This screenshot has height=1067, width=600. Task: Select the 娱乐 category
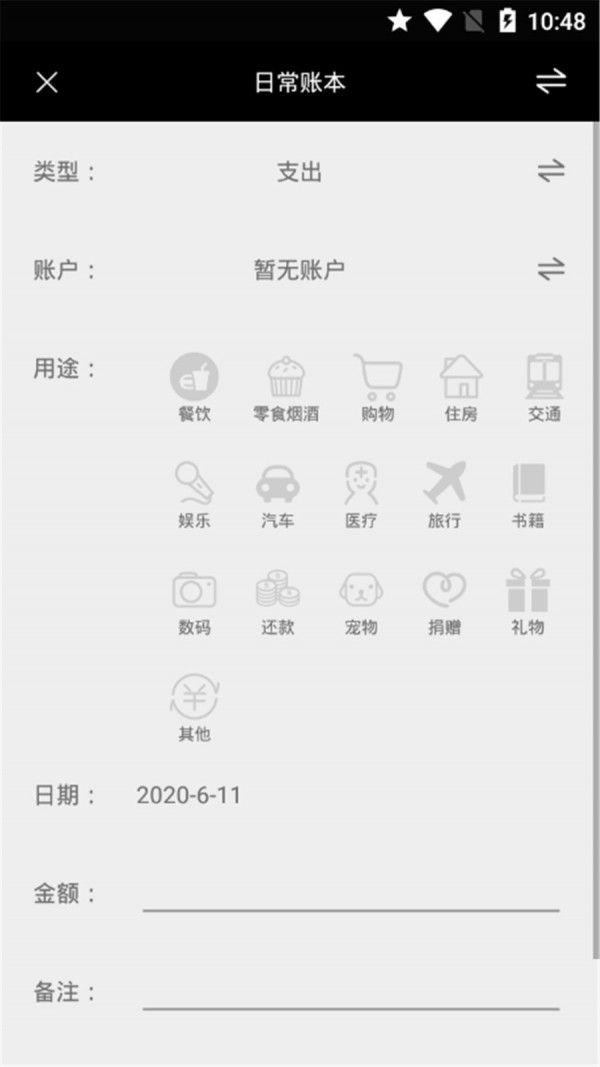(x=194, y=494)
